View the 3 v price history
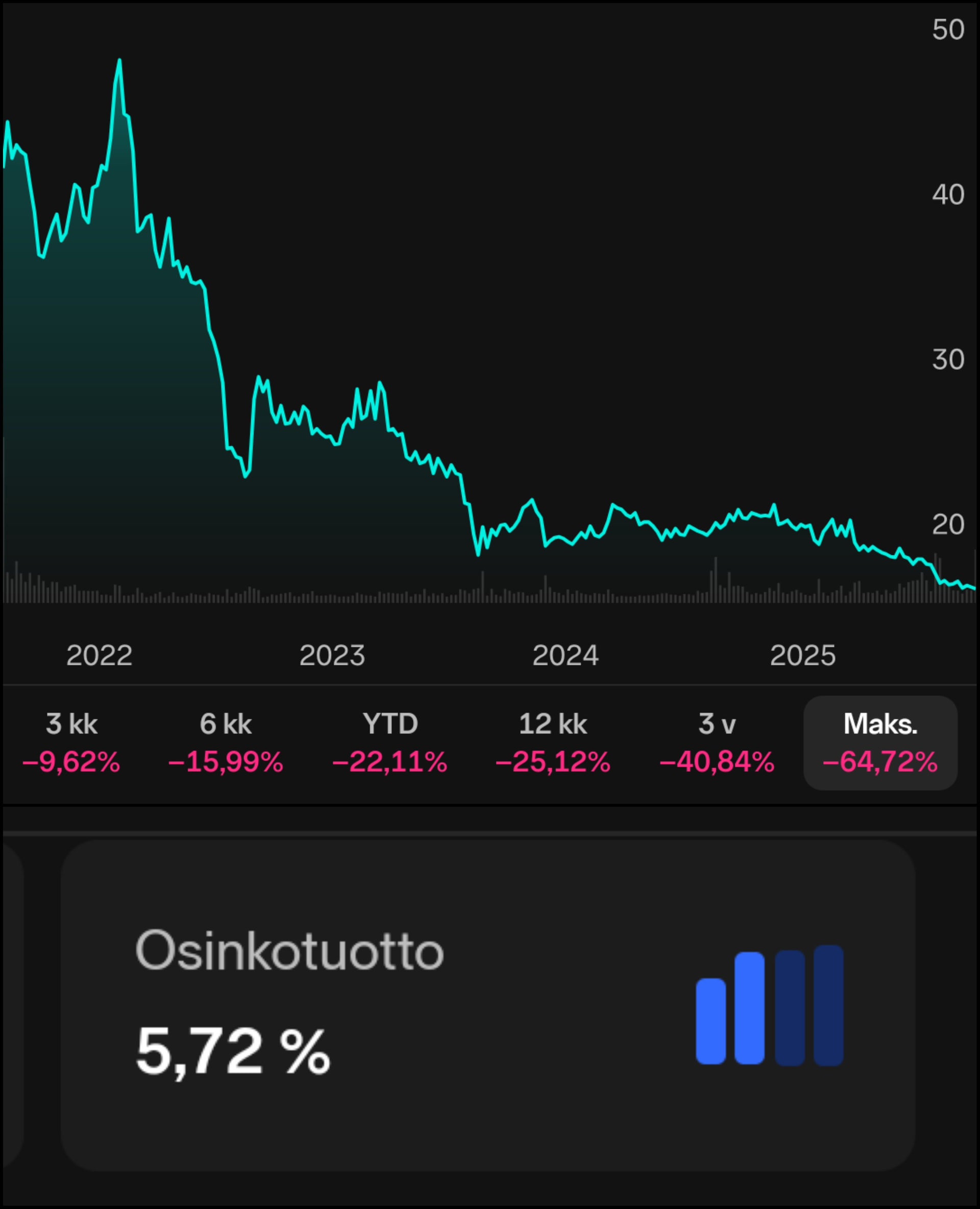The image size is (980, 1209). tap(717, 742)
